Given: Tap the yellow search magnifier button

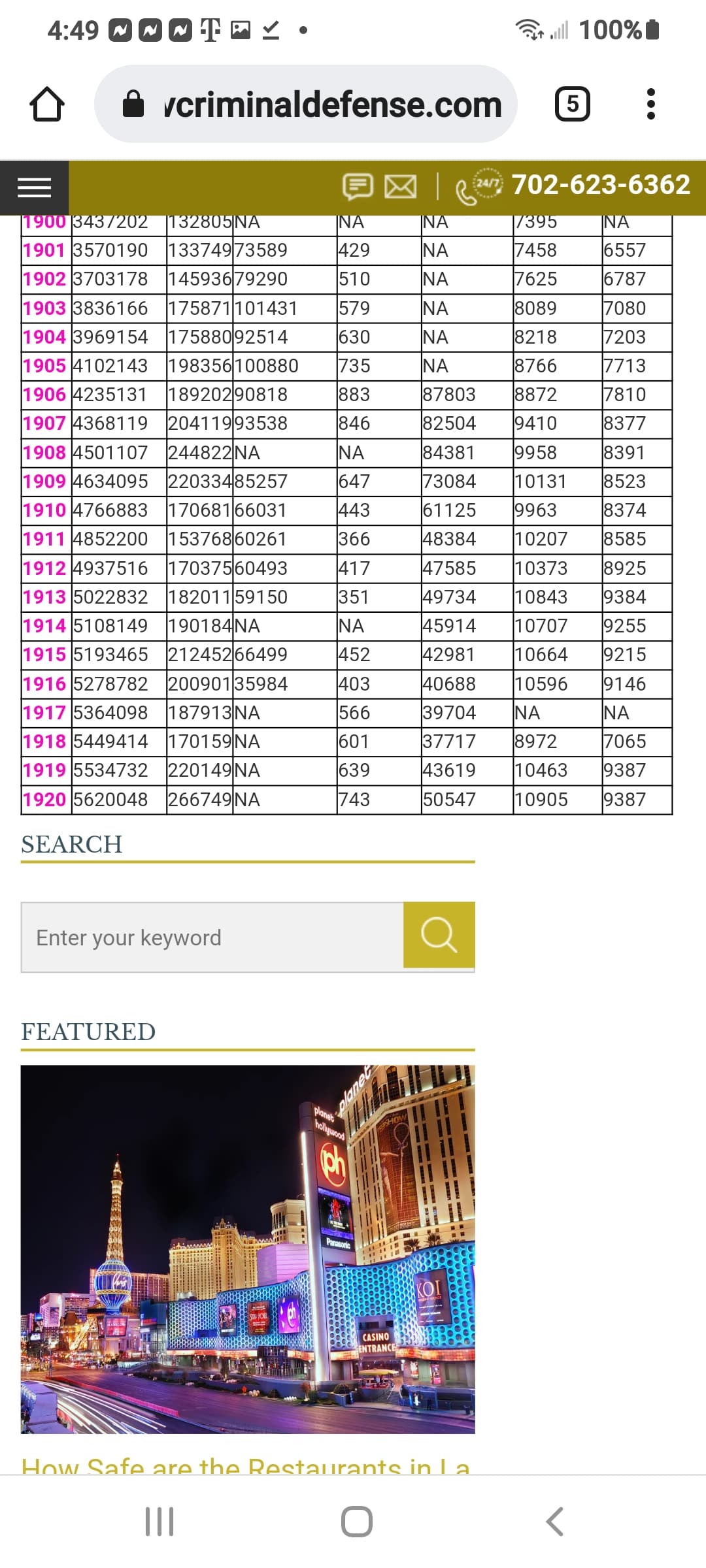Looking at the screenshot, I should [439, 935].
